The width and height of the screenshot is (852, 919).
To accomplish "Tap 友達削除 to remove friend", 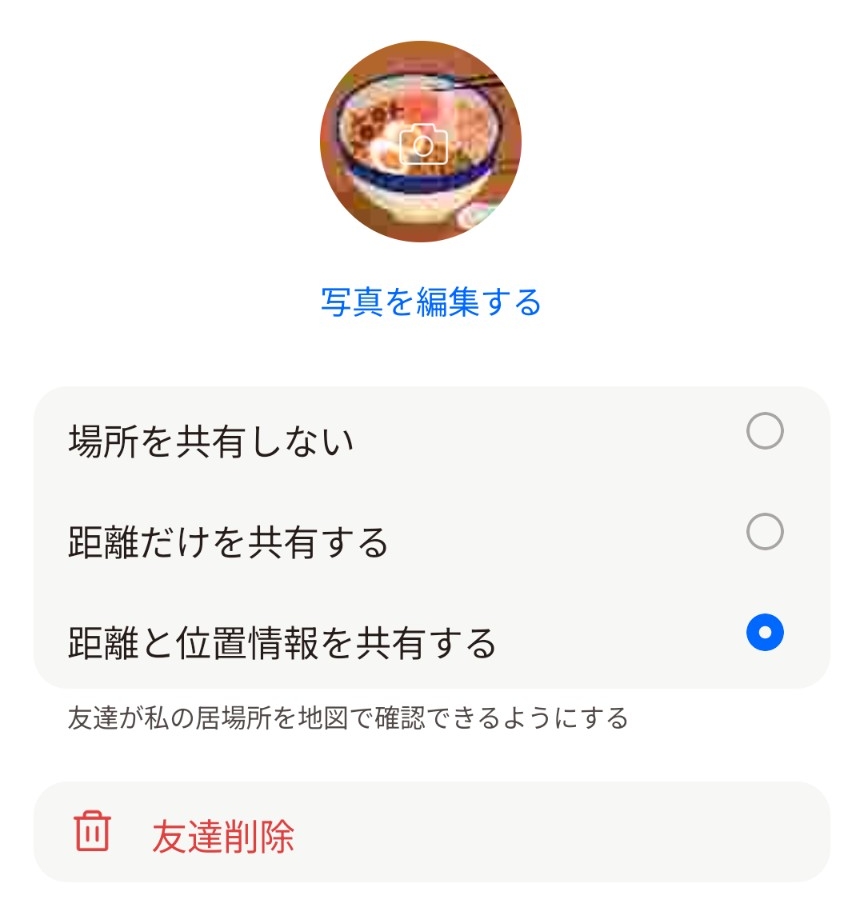I will (223, 836).
